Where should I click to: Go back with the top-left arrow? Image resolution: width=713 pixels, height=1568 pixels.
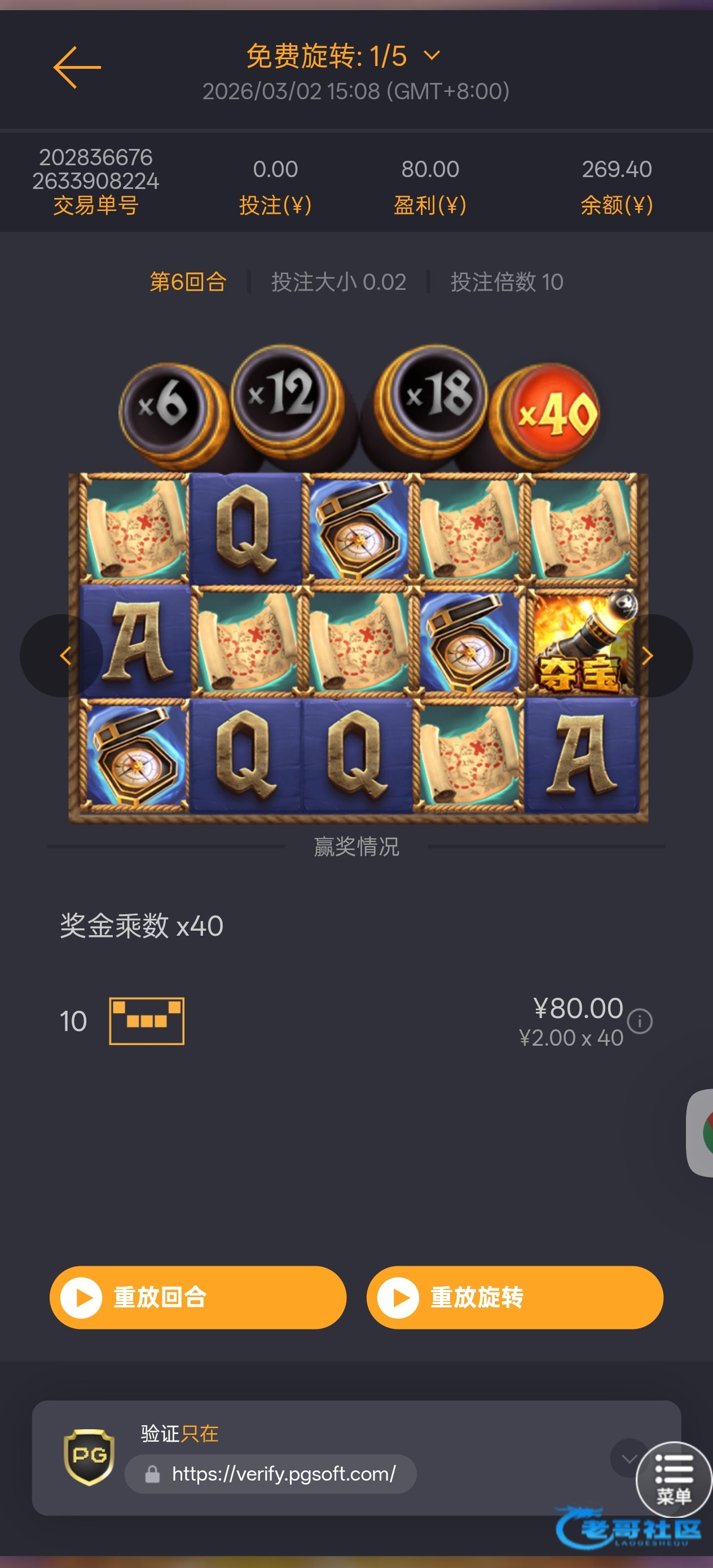pyautogui.click(x=77, y=68)
